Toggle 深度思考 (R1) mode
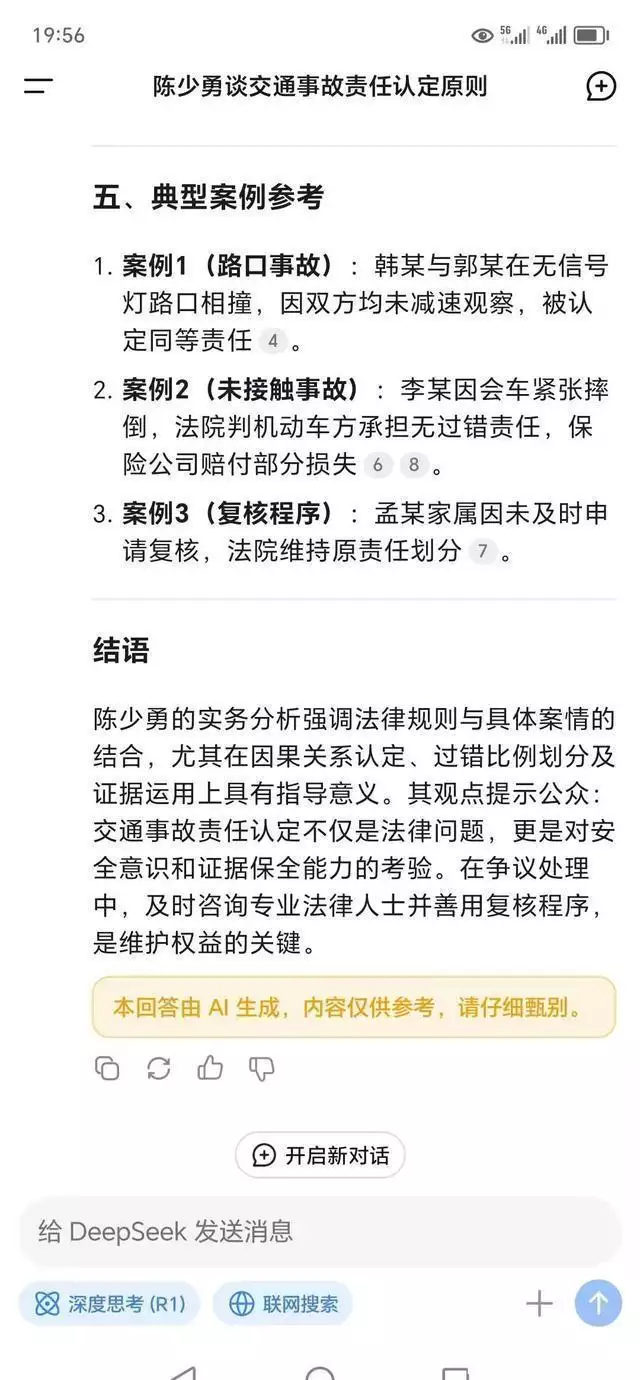This screenshot has height=1380, width=640. (110, 1304)
